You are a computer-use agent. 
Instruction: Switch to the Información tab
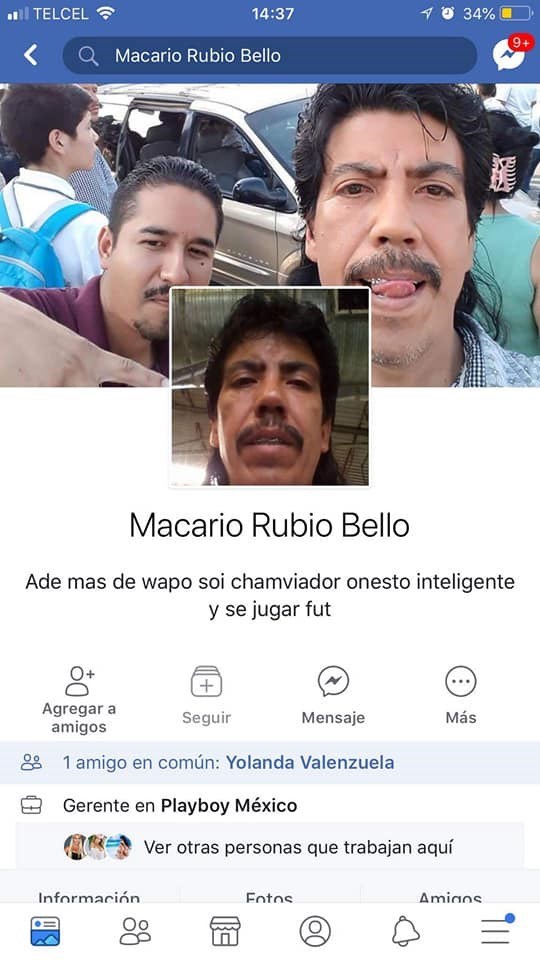(x=89, y=896)
